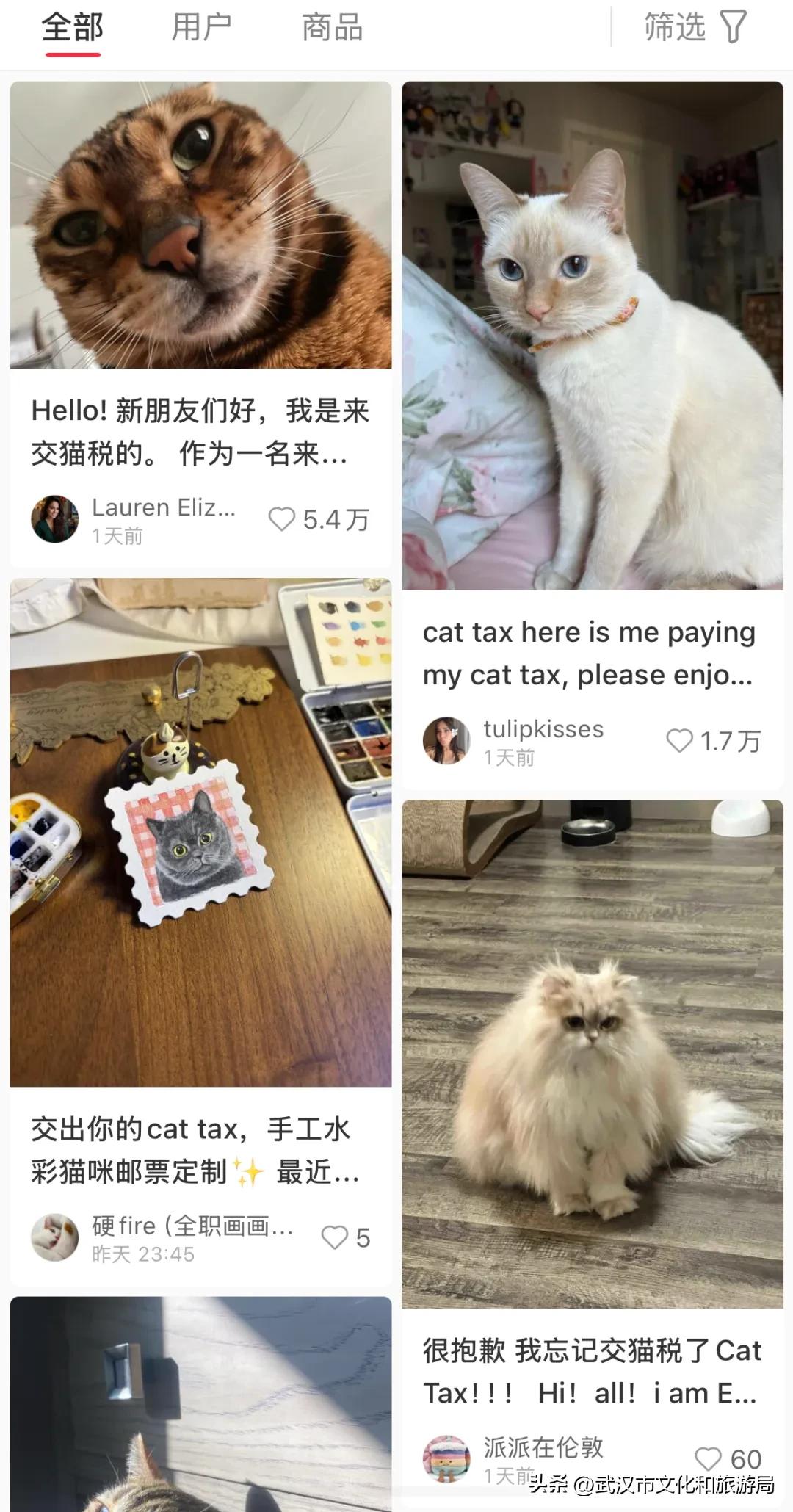Open the fluffy Persian cat post

coord(593,1054)
